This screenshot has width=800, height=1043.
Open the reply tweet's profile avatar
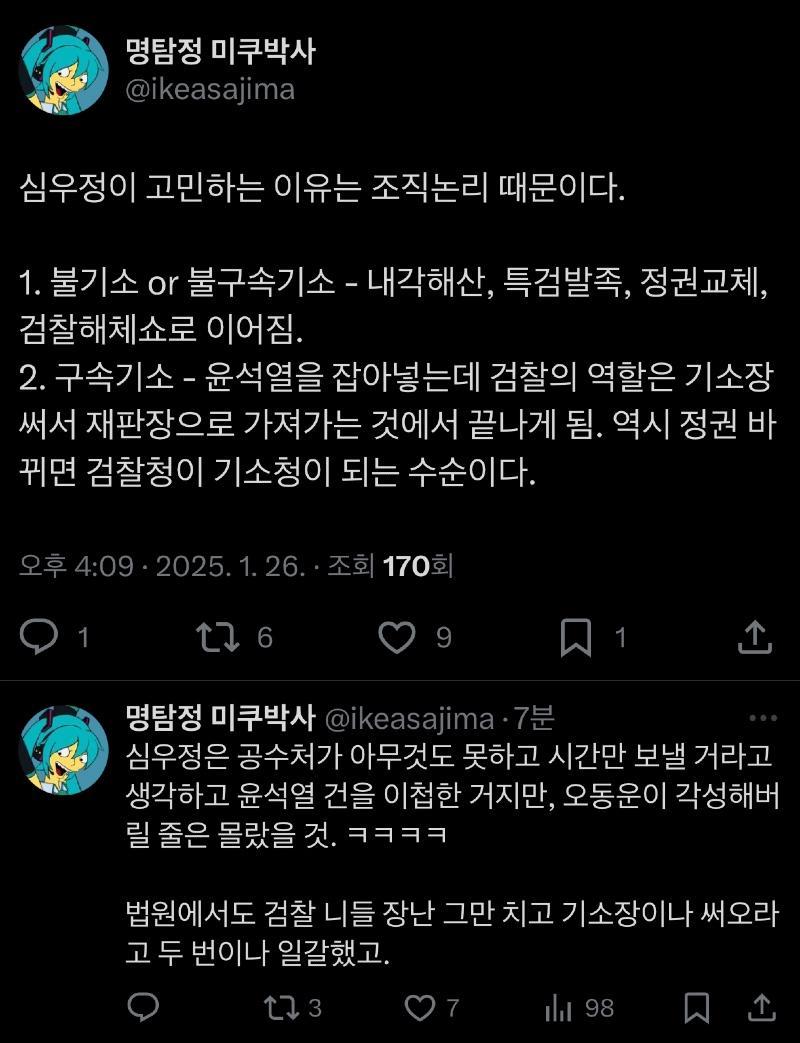65,749
